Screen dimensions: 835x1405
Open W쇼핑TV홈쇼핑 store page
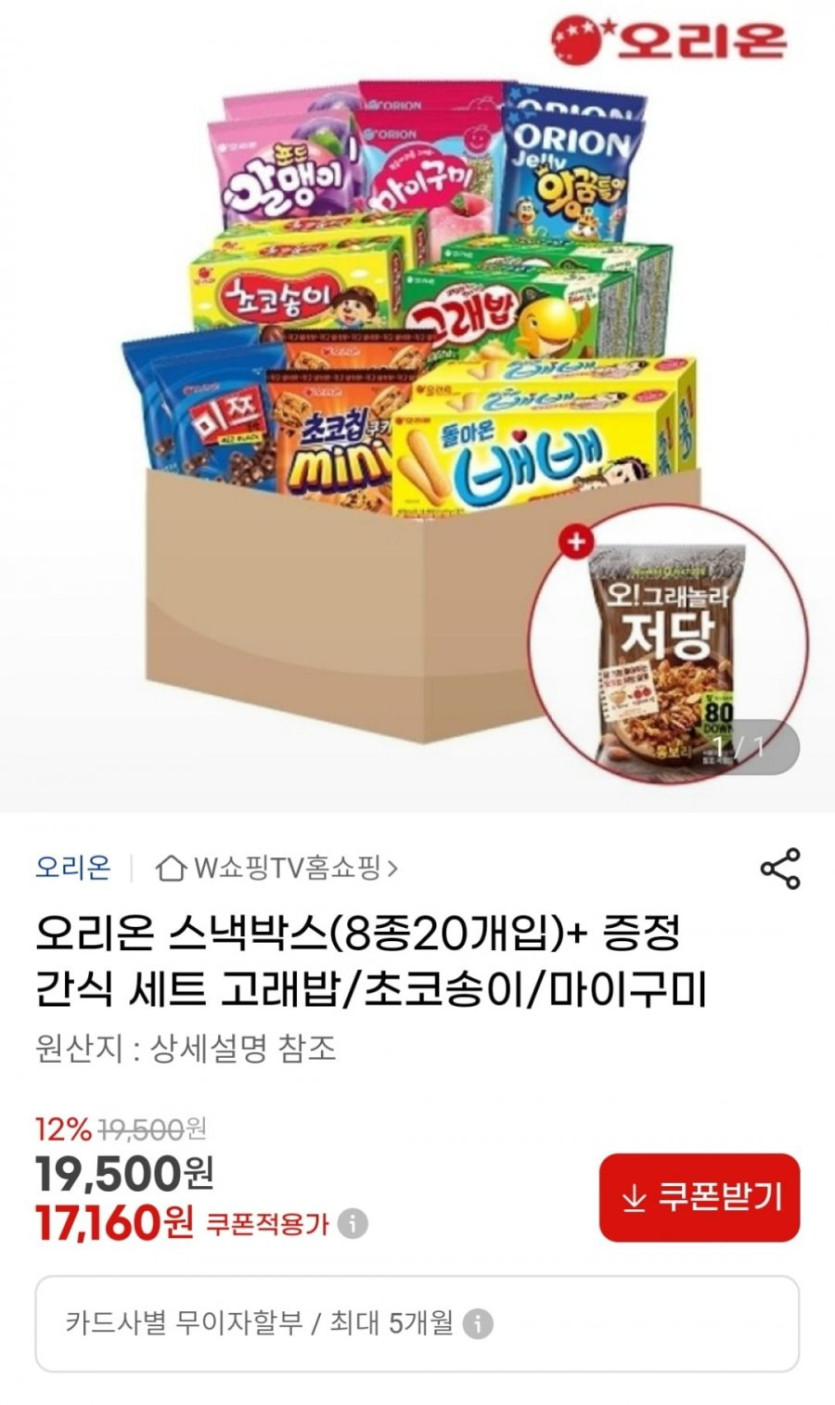pos(277,868)
